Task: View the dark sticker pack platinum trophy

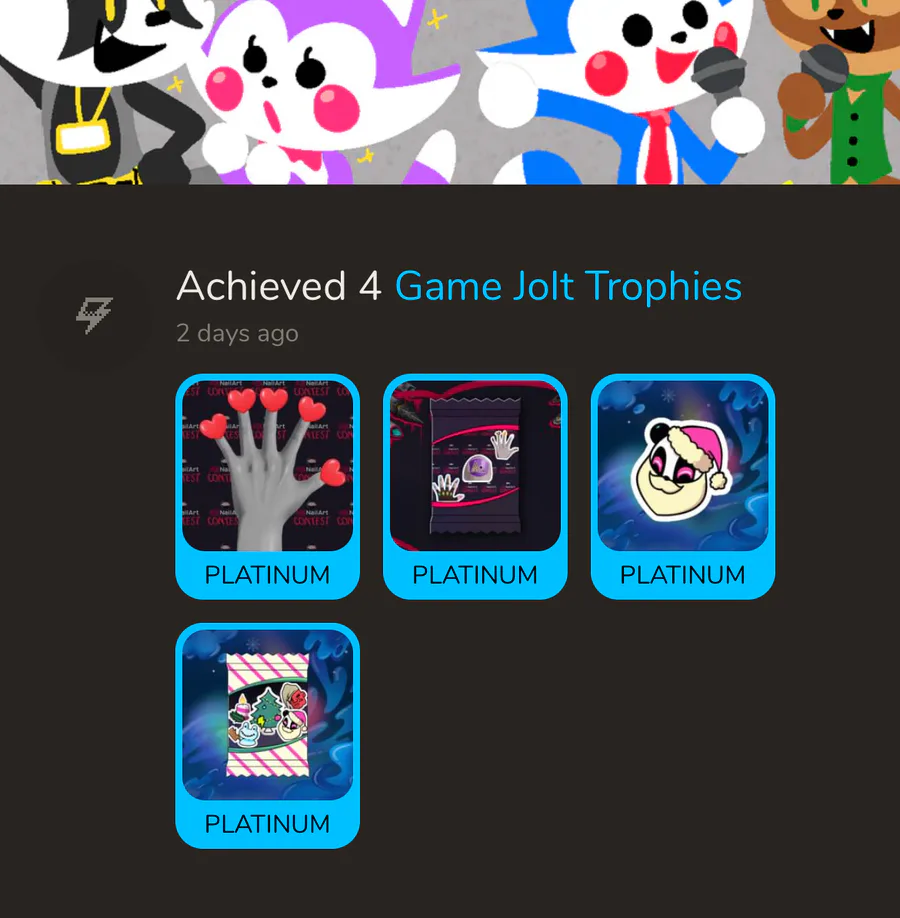Action: [475, 486]
